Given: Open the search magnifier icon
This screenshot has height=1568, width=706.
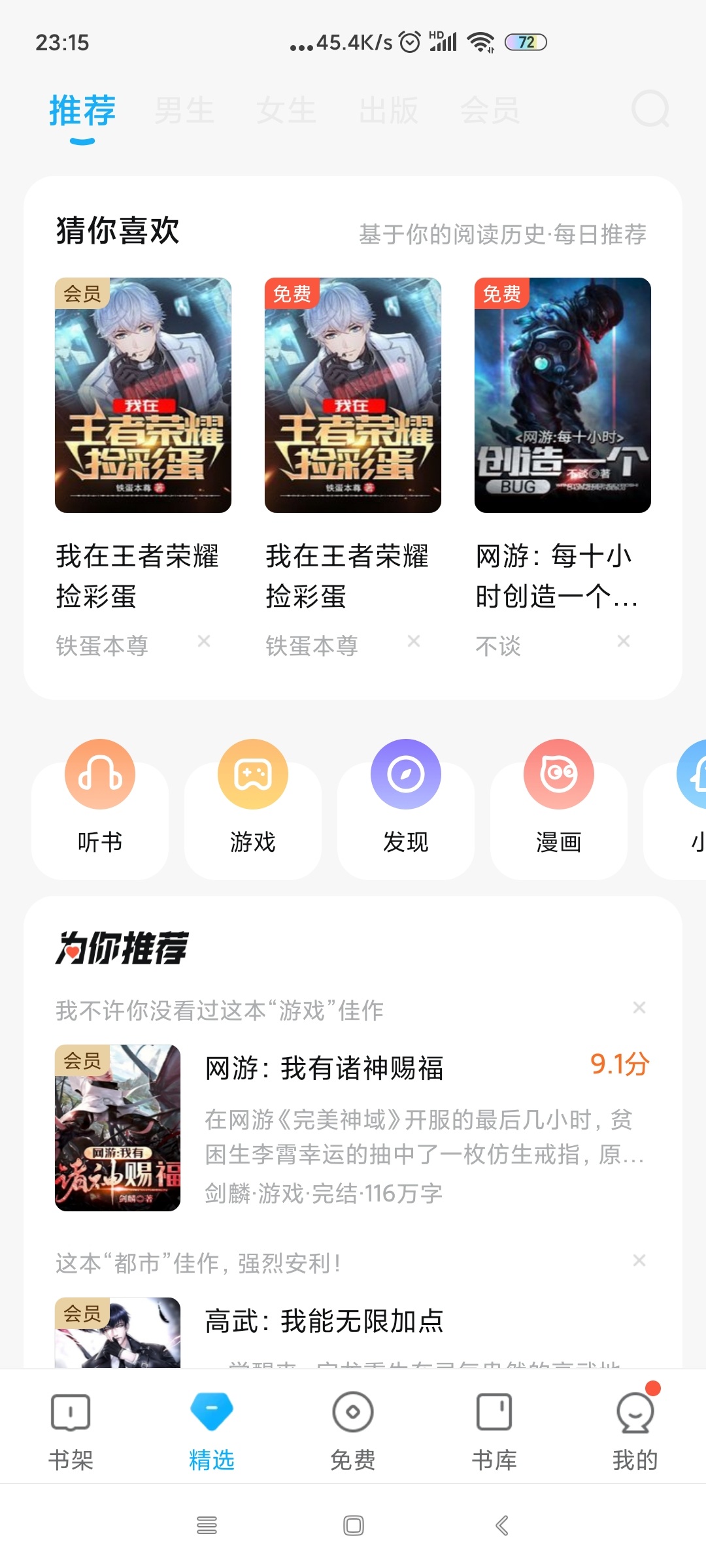Looking at the screenshot, I should coord(650,109).
